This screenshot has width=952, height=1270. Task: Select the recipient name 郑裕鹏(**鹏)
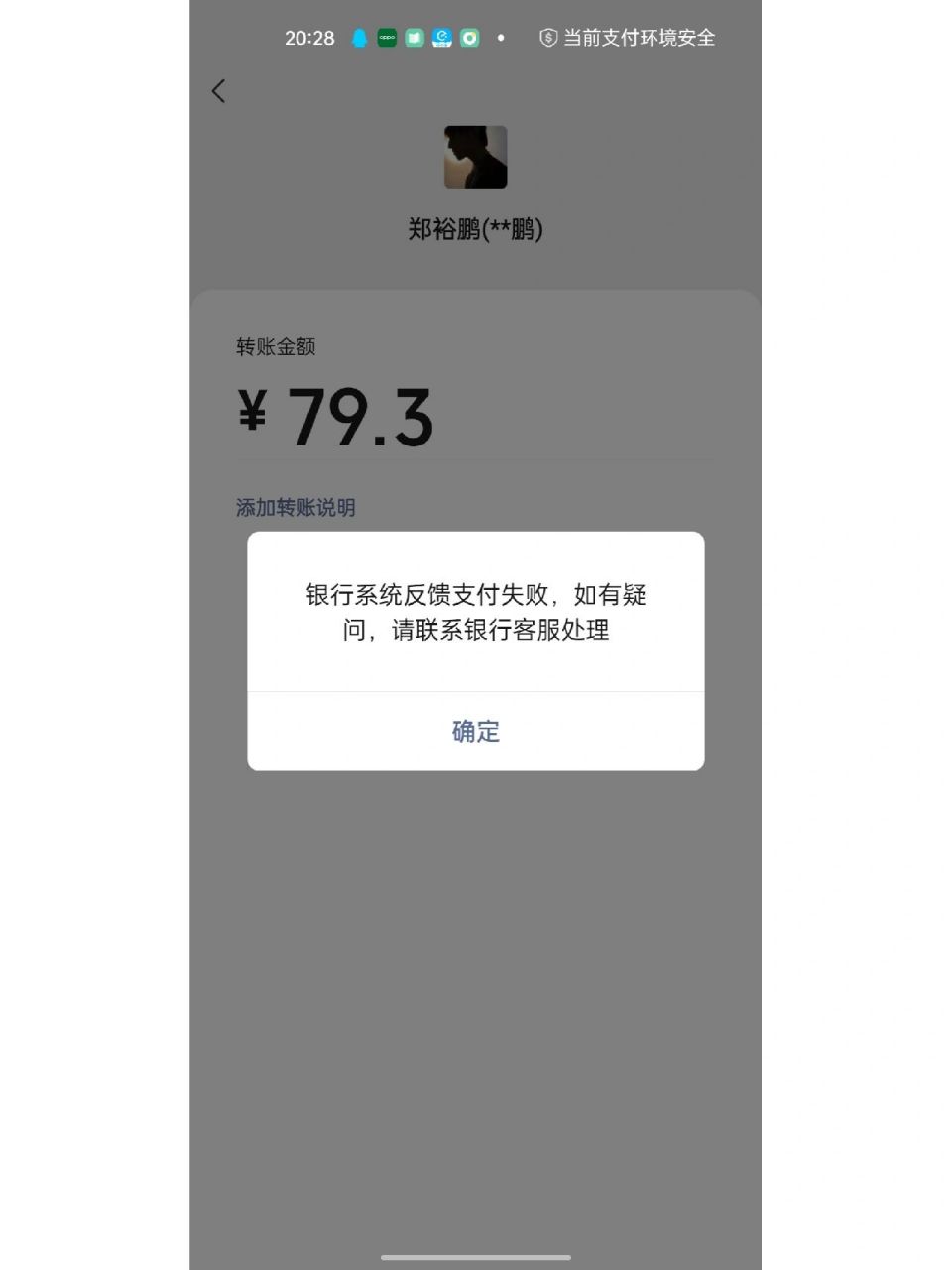[475, 226]
